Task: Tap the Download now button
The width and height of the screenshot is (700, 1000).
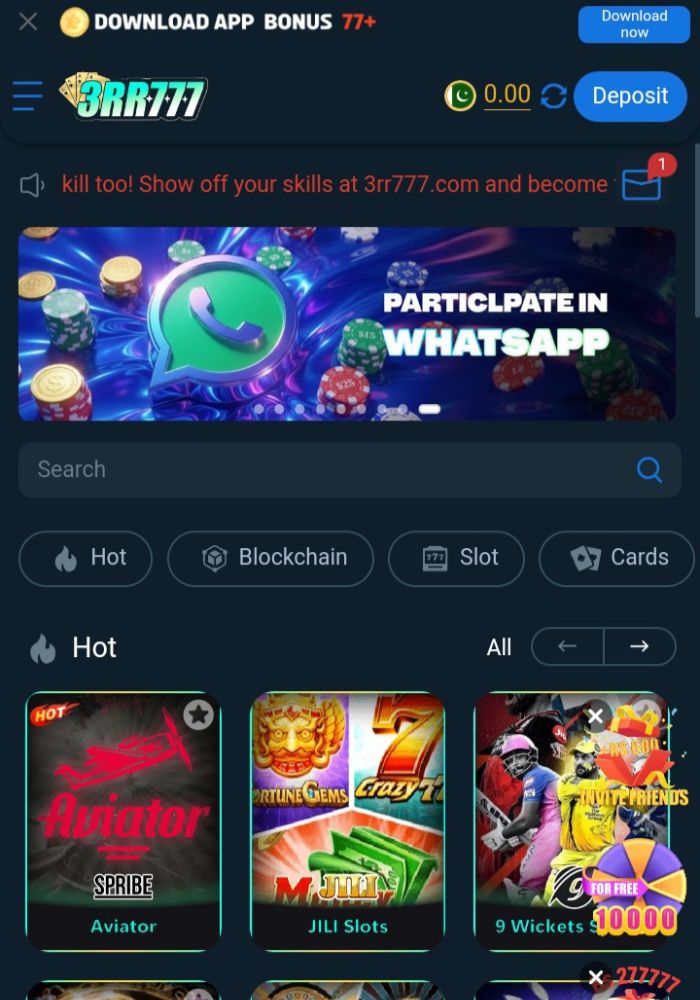Action: coord(633,24)
